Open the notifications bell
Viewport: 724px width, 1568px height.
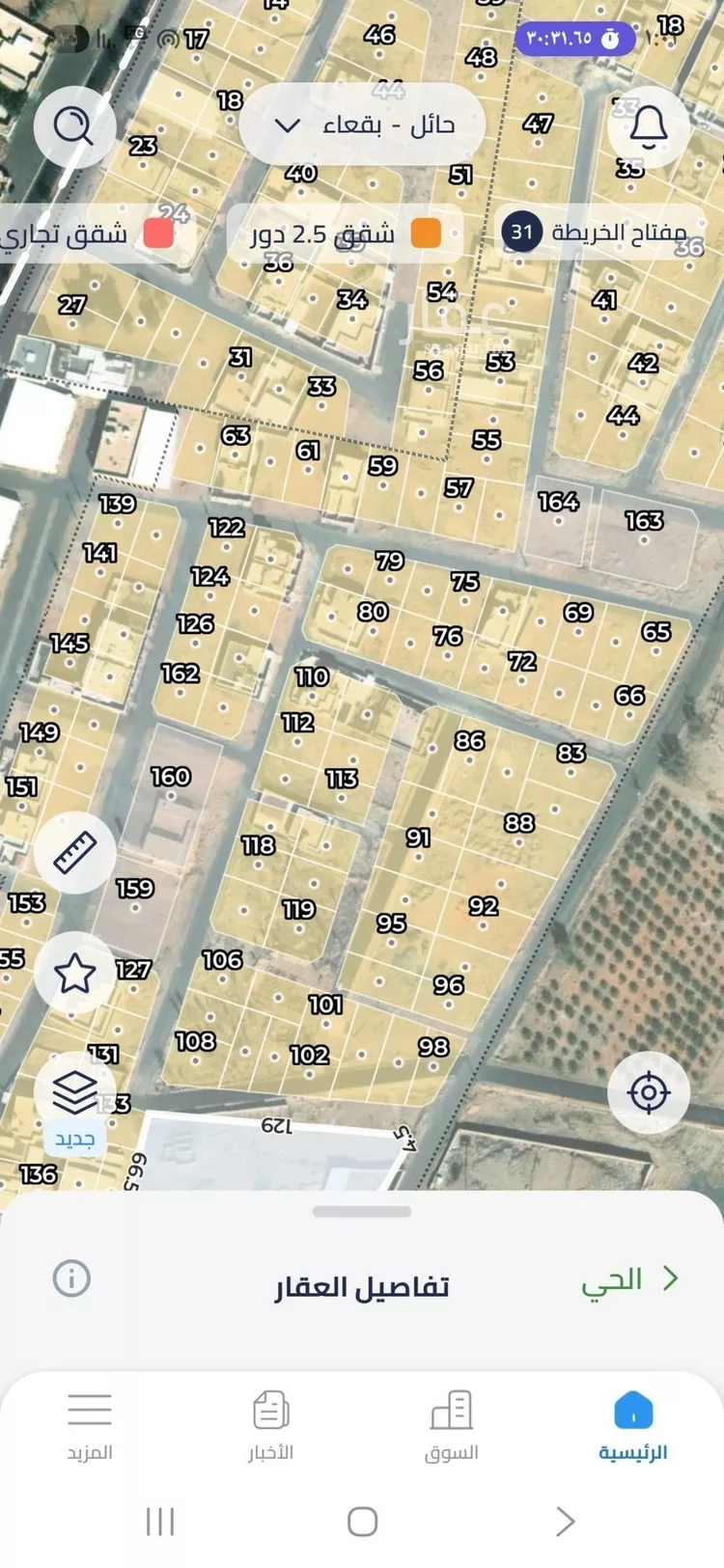[649, 126]
